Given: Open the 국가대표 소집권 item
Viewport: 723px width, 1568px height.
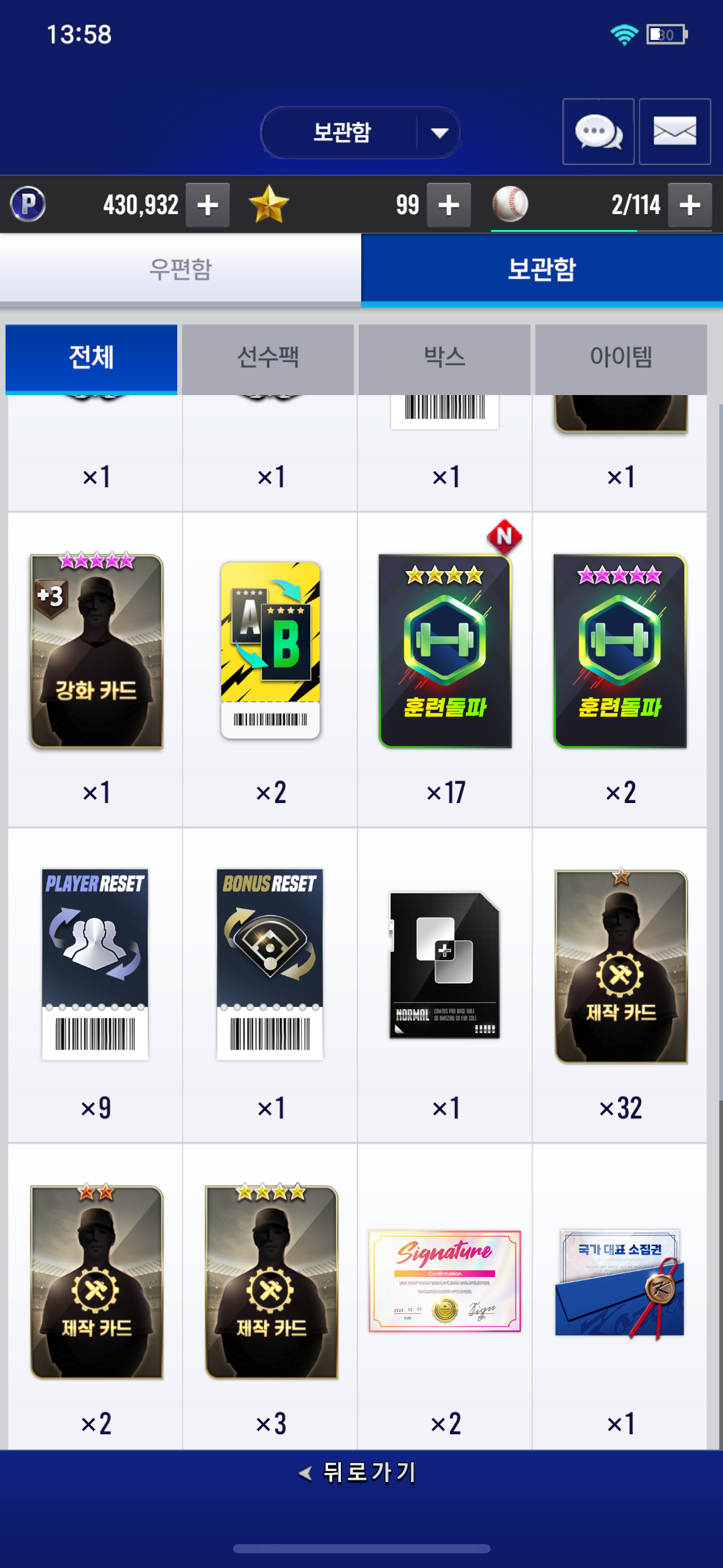Looking at the screenshot, I should point(620,1283).
